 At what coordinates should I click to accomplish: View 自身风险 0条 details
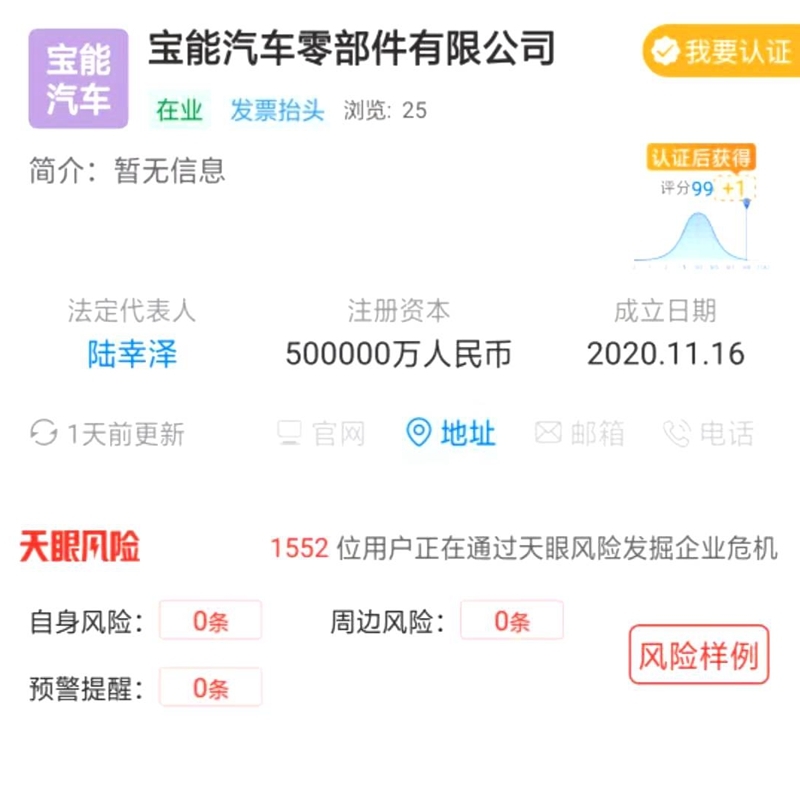(x=211, y=621)
